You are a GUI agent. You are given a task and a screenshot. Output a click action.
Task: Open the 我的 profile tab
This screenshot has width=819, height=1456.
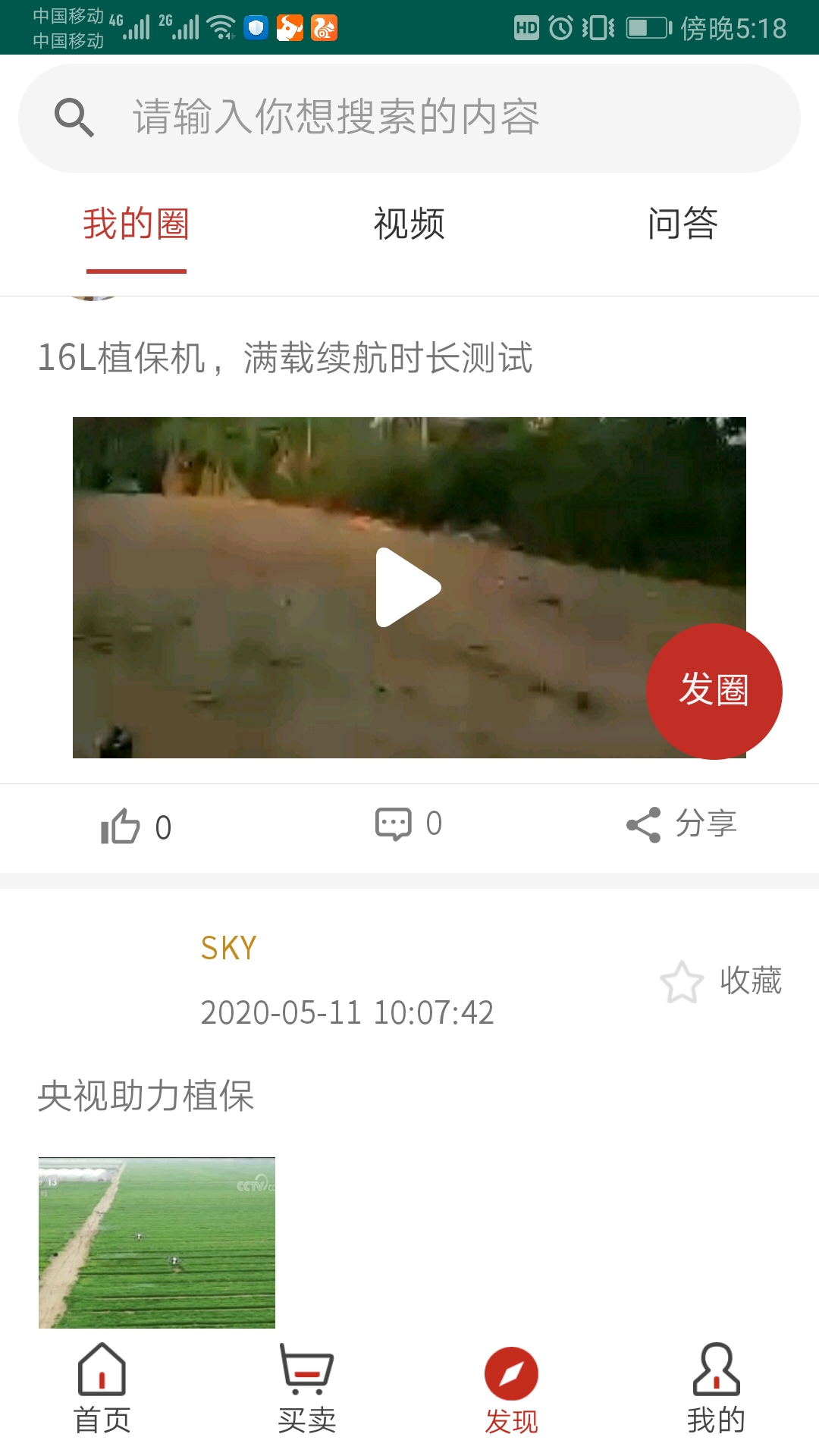tap(716, 1389)
